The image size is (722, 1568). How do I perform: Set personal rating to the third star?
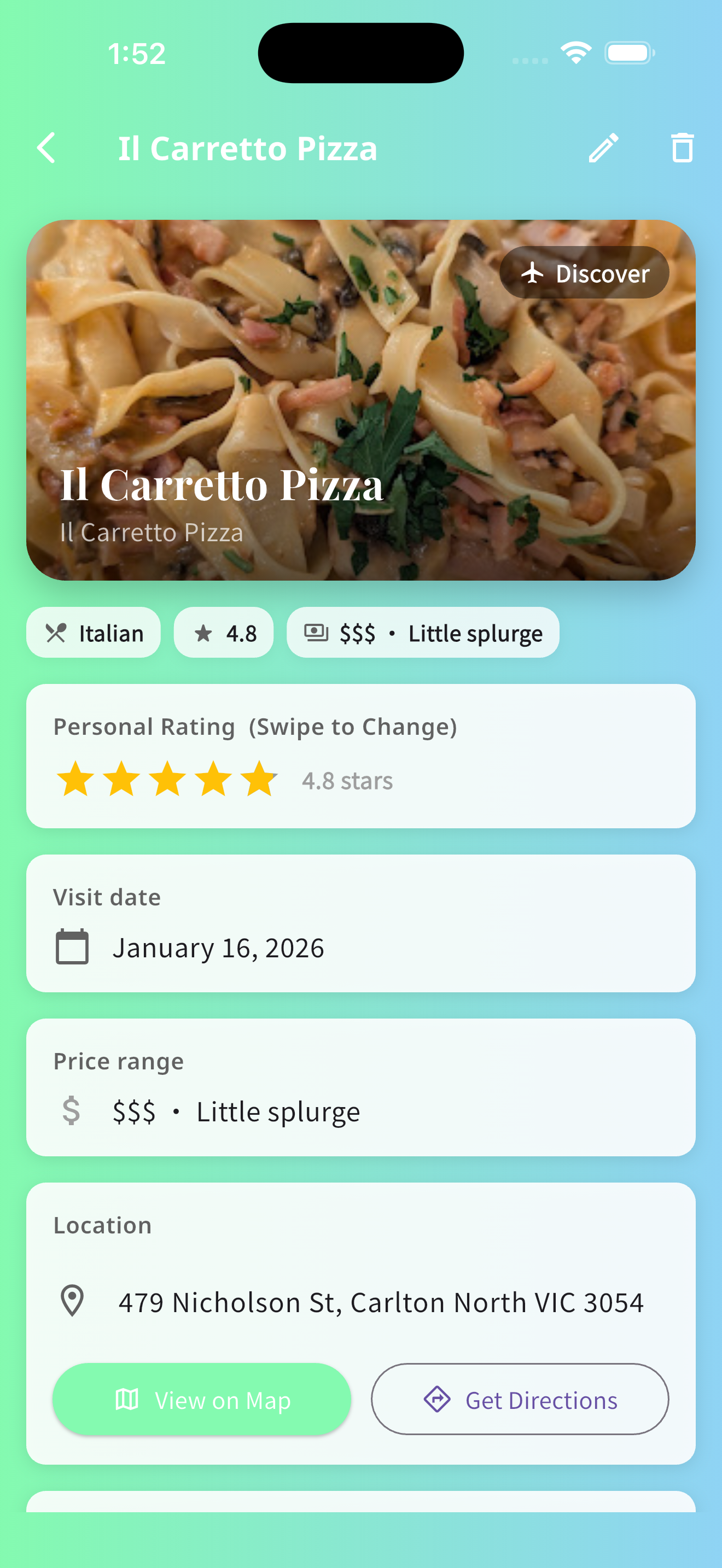[x=167, y=779]
